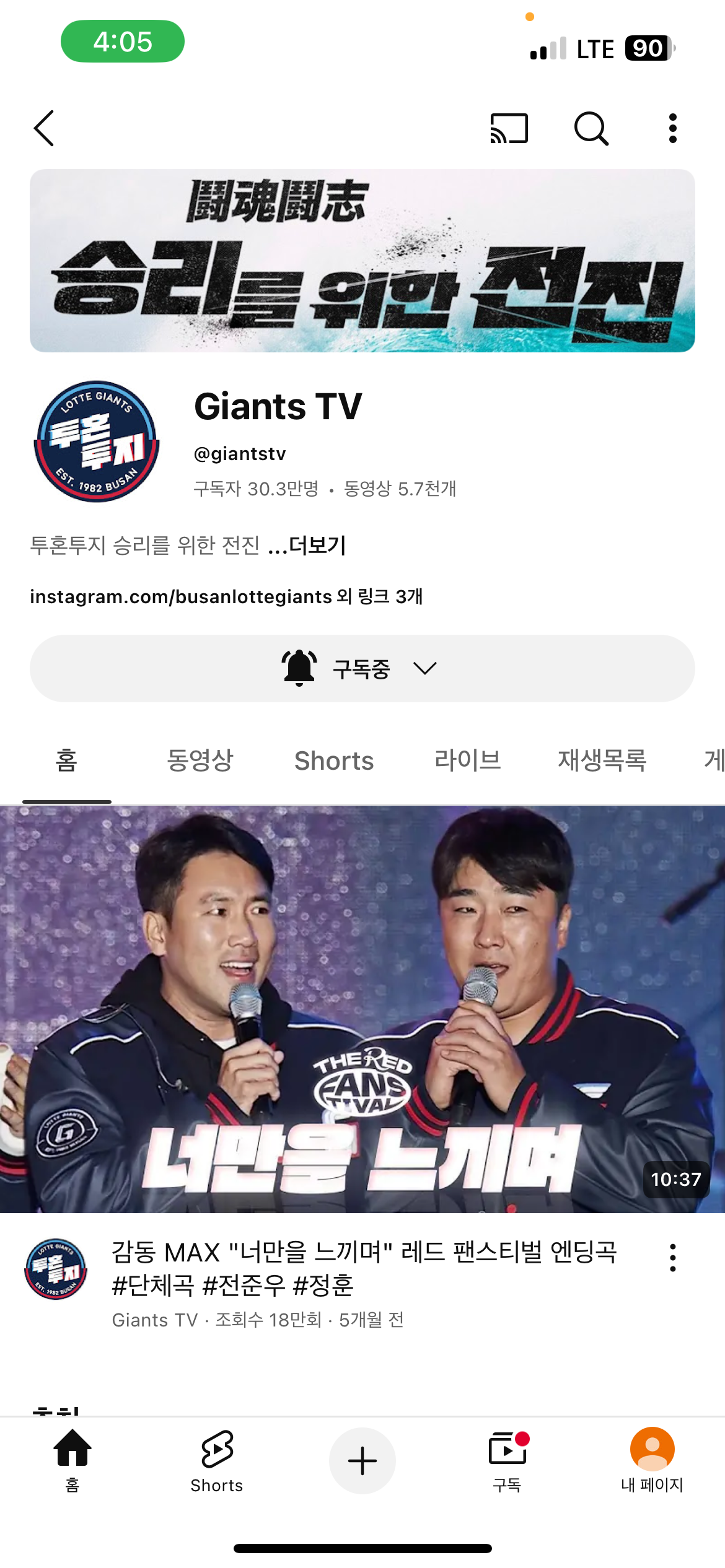The image size is (725, 1568).
Task: Switch to the 재생목록 tab
Action: (x=602, y=760)
